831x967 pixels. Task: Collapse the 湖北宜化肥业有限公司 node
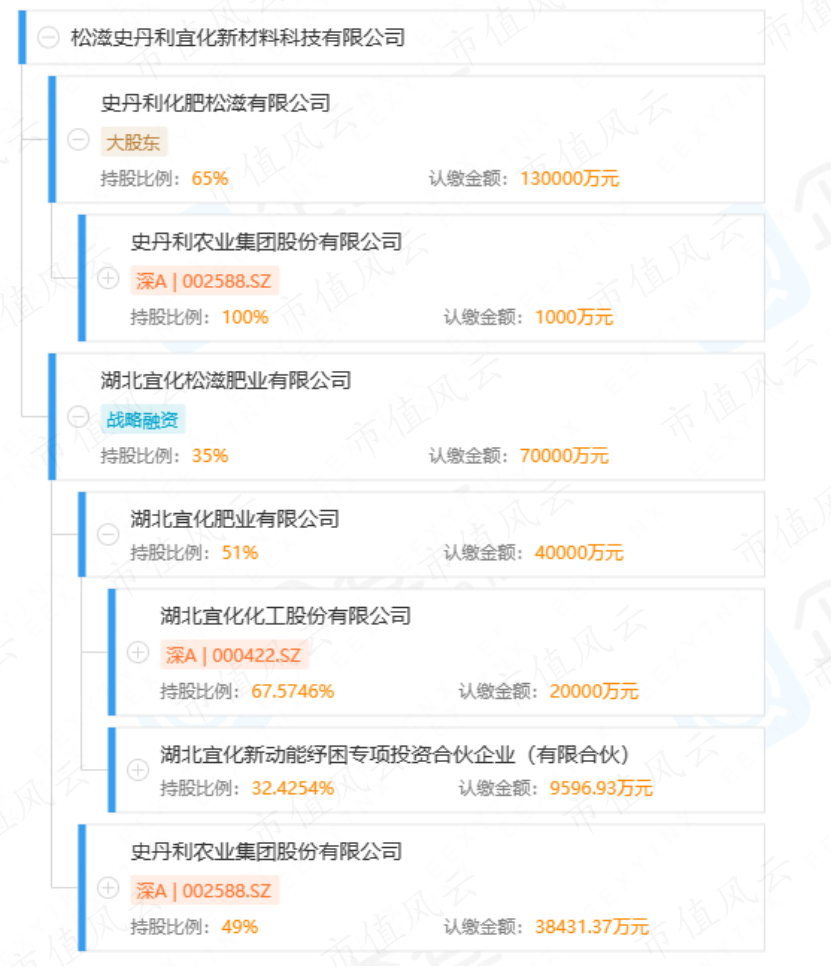coord(108,535)
